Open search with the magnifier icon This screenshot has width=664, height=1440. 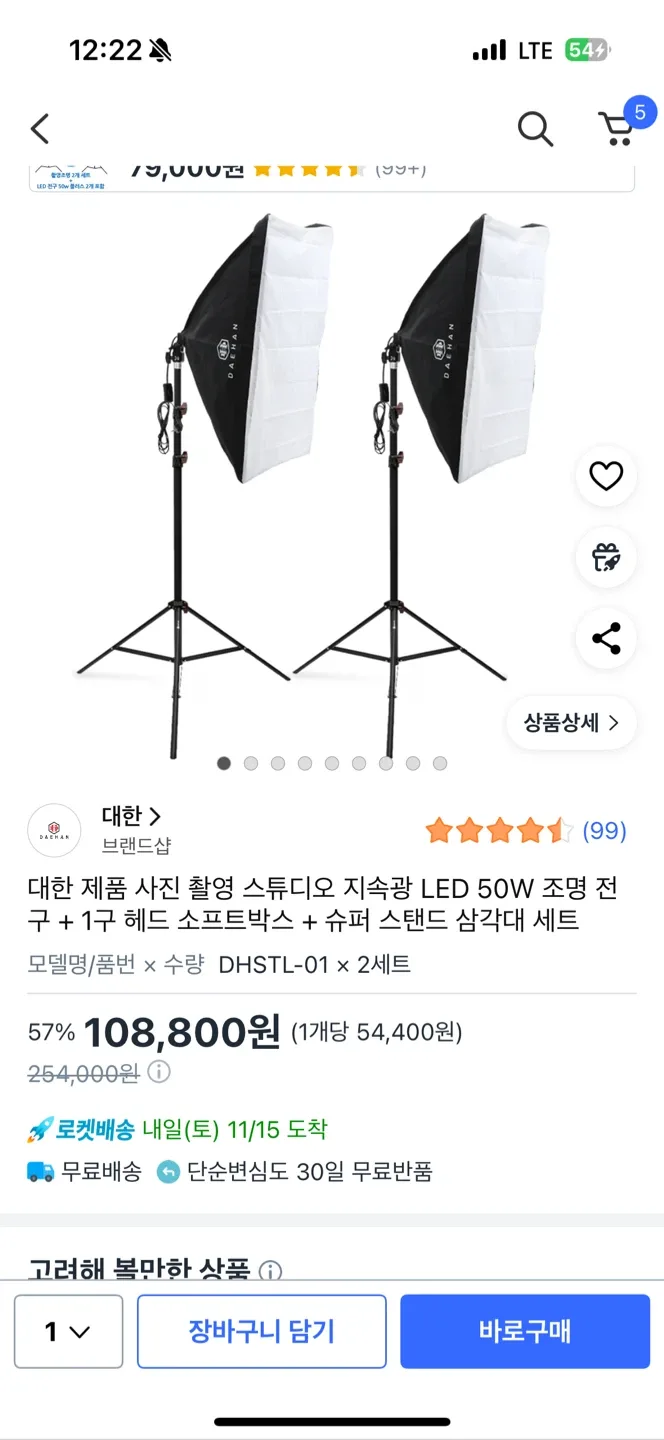click(x=535, y=129)
